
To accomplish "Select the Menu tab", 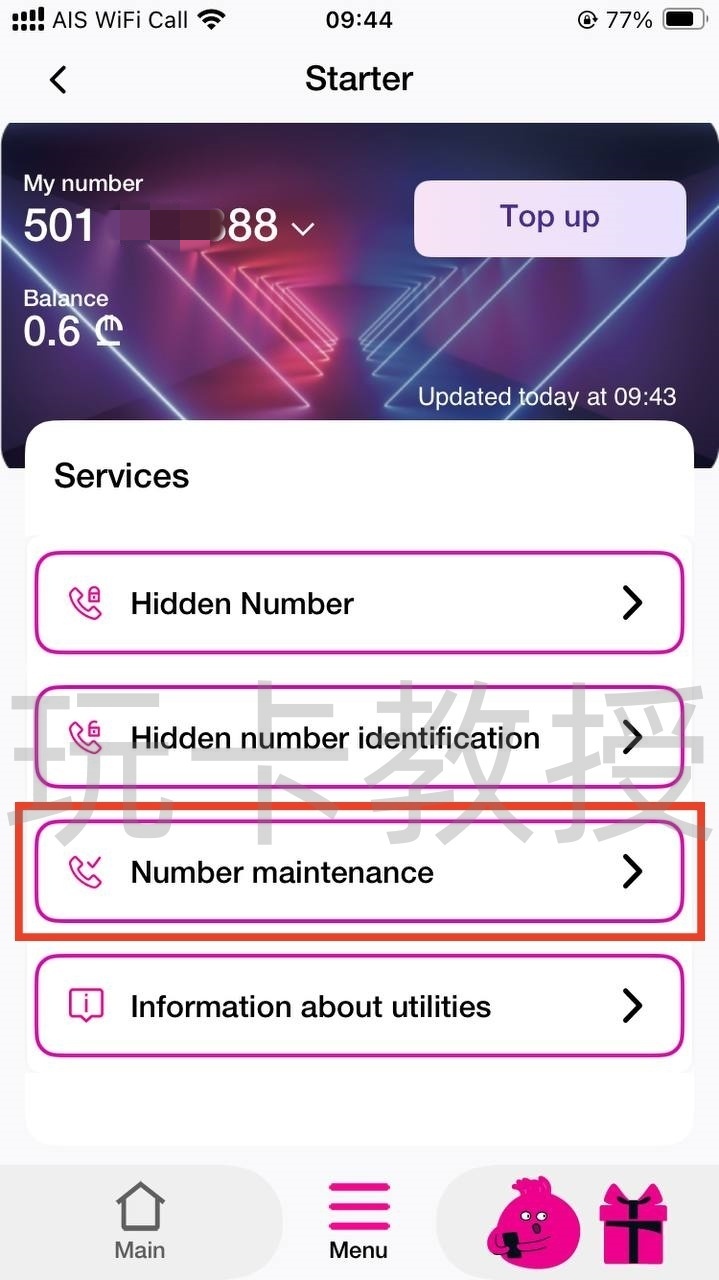I will (x=358, y=1222).
